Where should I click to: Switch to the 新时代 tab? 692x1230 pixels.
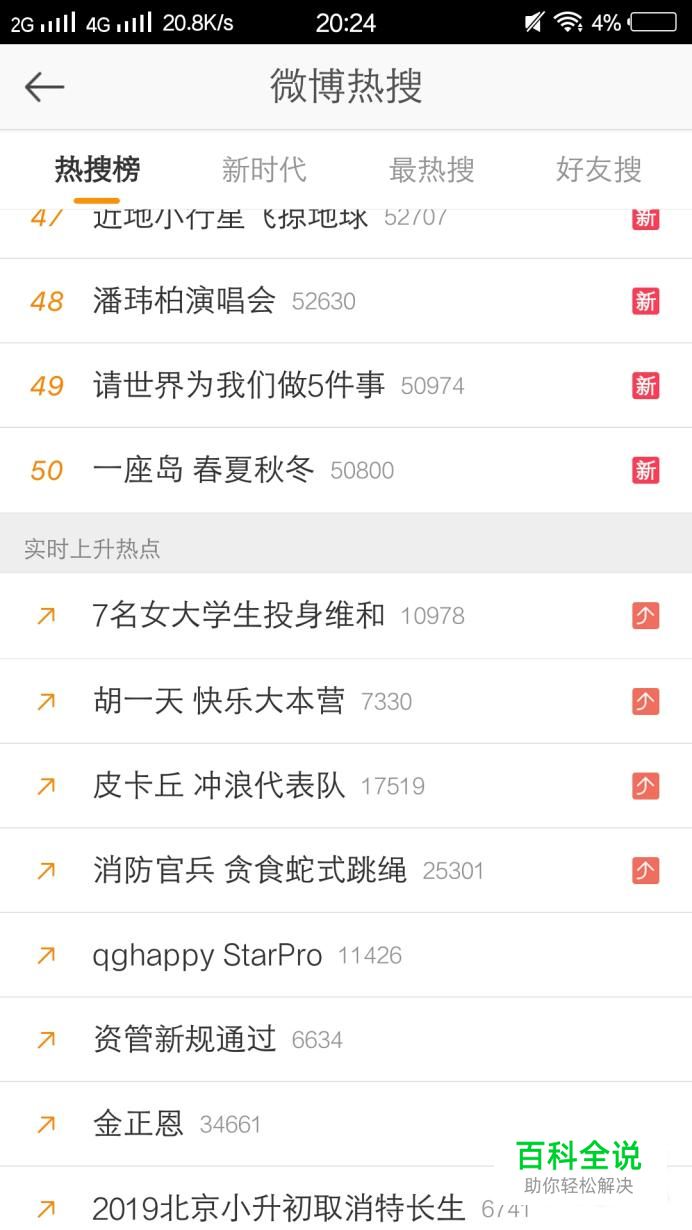[264, 170]
